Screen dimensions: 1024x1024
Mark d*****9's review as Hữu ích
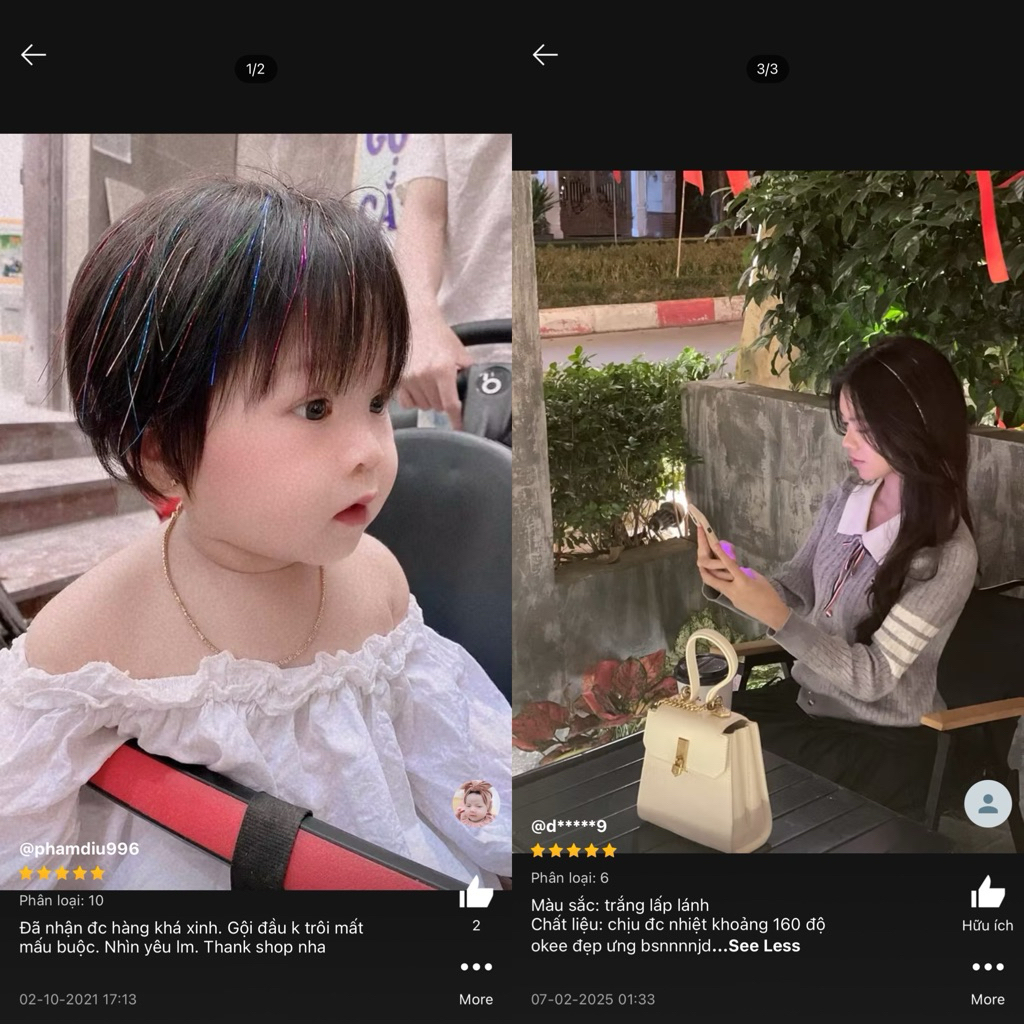point(987,893)
